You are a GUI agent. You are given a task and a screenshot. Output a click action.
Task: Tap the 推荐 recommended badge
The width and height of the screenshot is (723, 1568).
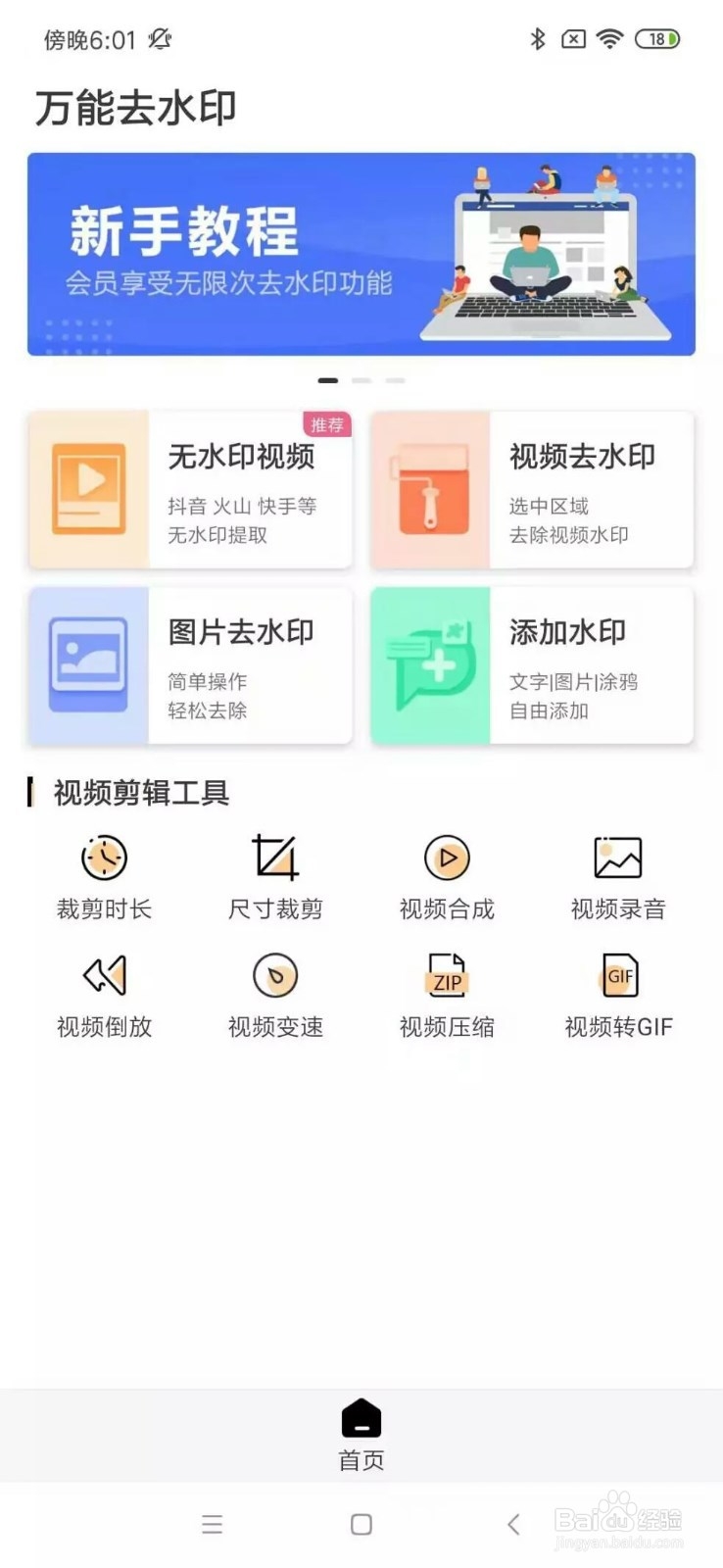click(327, 425)
